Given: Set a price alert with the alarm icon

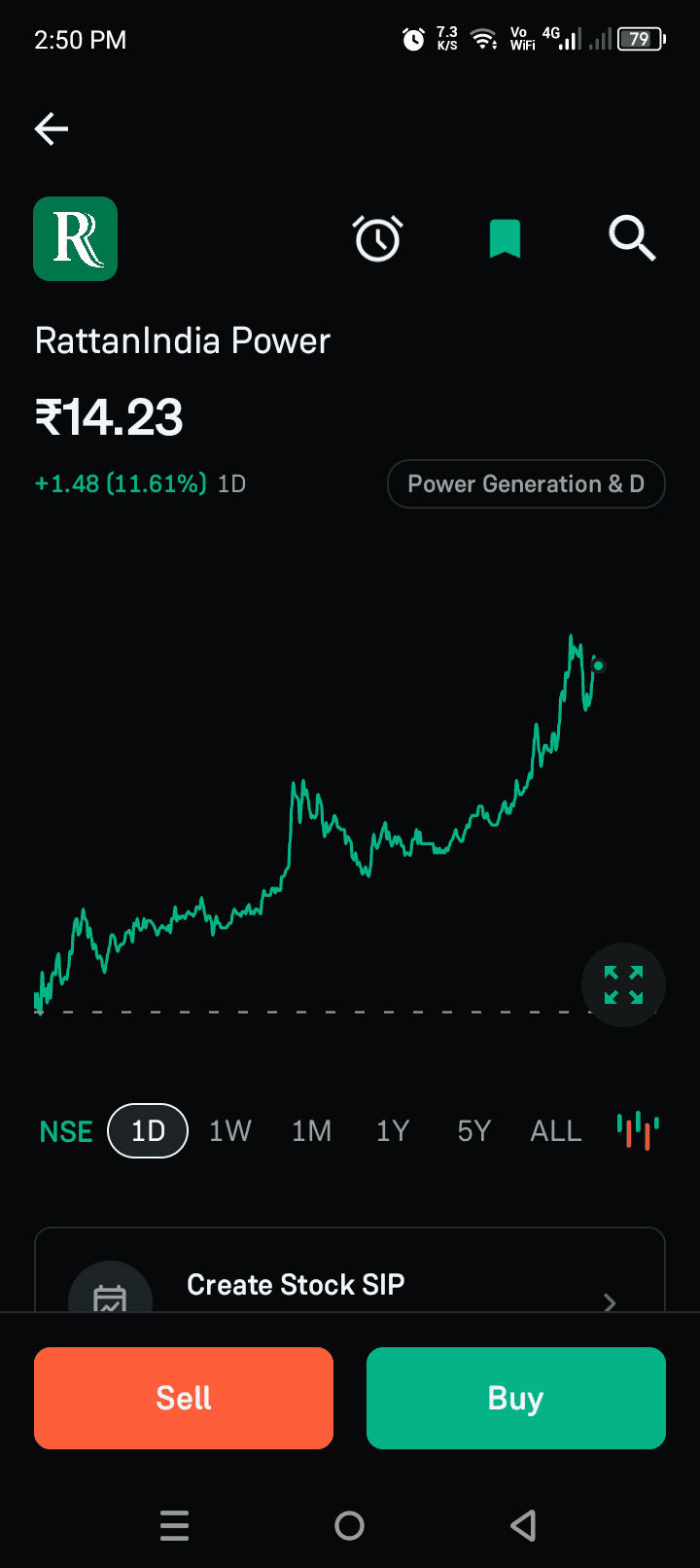Looking at the screenshot, I should 377,238.
